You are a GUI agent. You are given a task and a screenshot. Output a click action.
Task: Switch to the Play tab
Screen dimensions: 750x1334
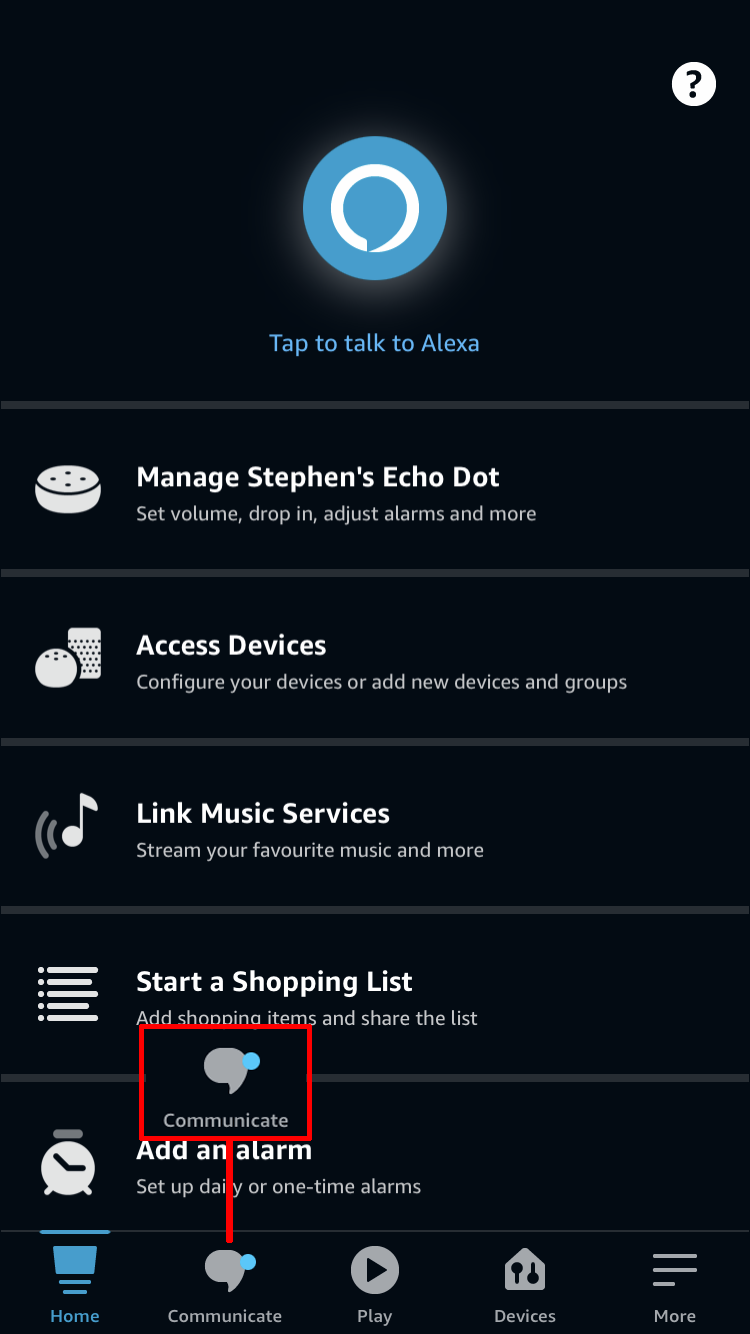pos(375,1285)
